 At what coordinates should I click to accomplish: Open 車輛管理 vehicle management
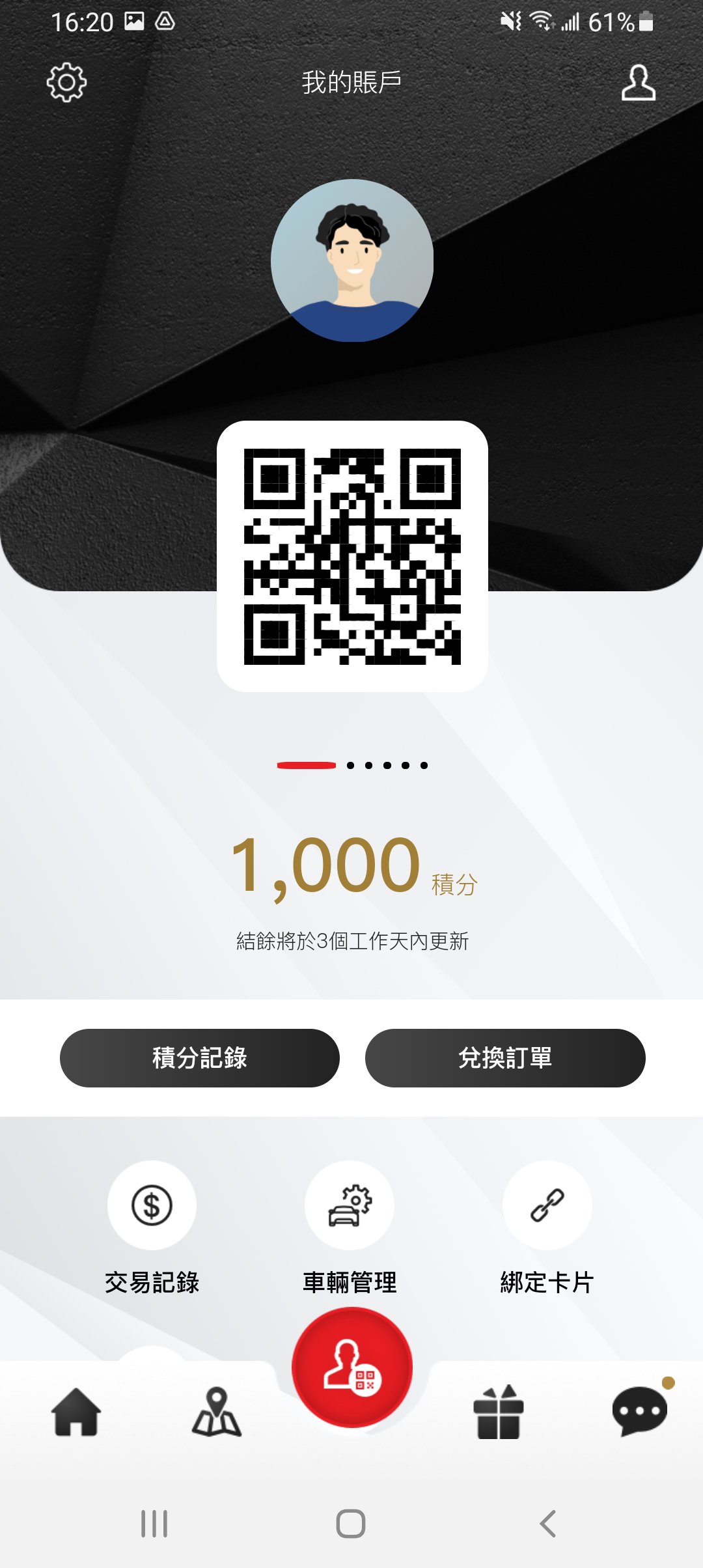350,1206
